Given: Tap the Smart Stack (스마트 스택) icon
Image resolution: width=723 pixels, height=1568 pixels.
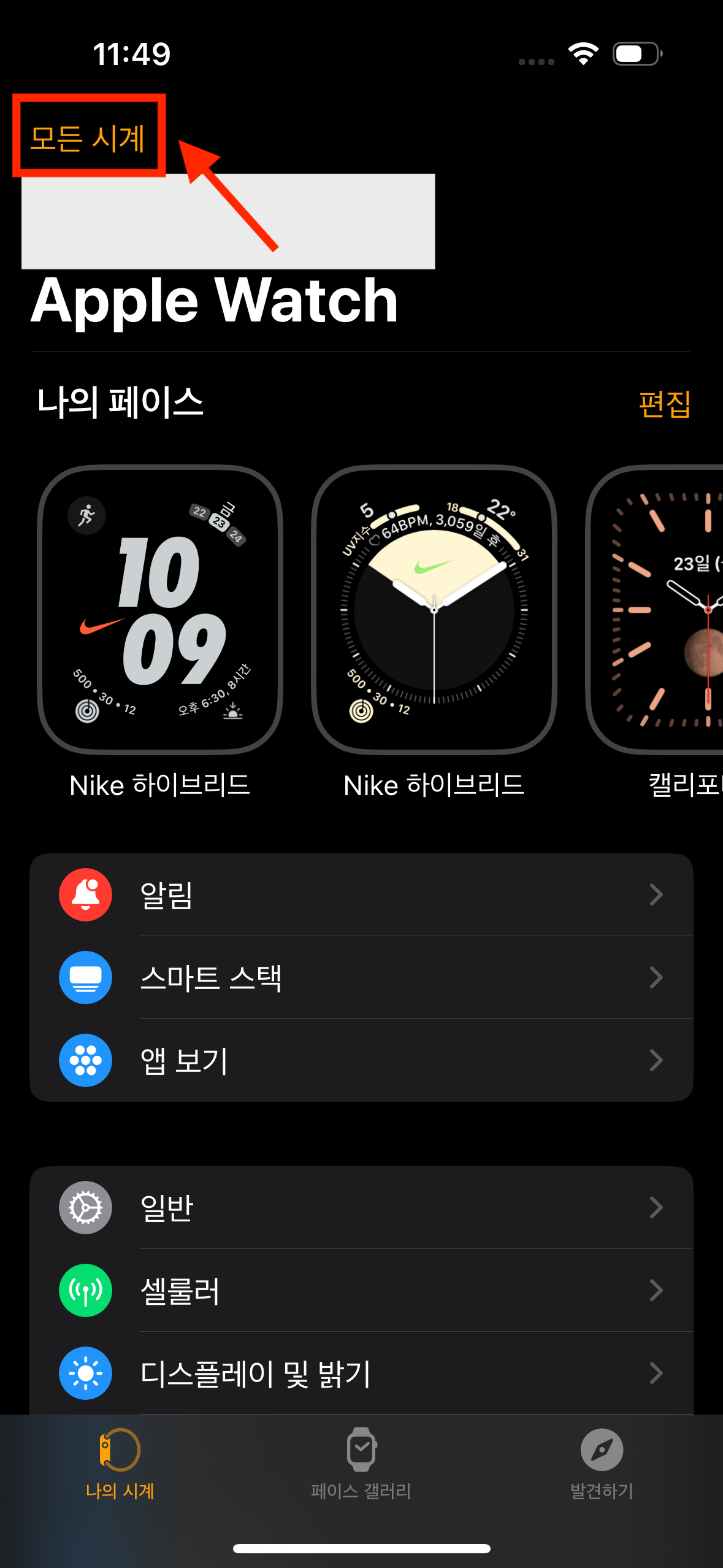Looking at the screenshot, I should (x=85, y=978).
